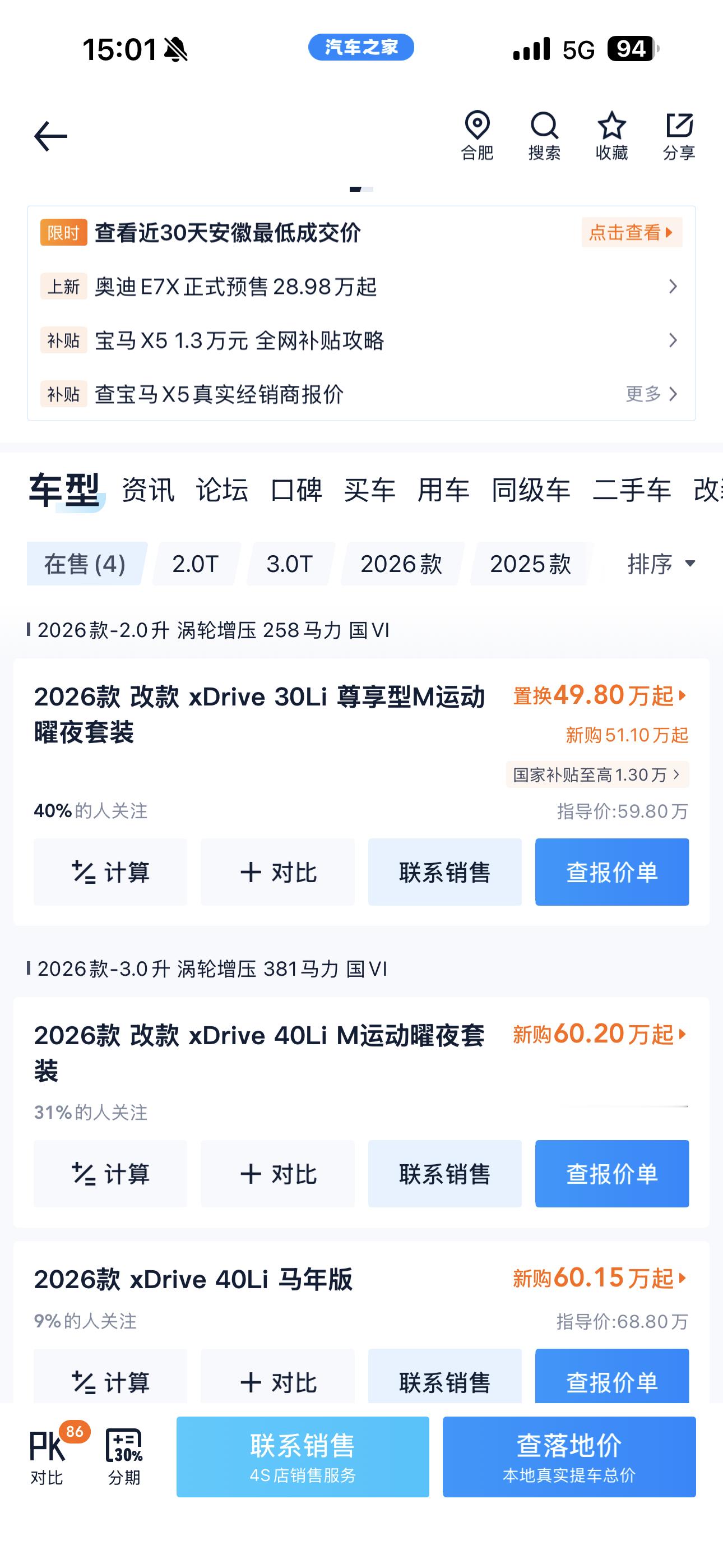Filter models by 2025款 chip
This screenshot has height=1568, width=723.
tap(530, 564)
